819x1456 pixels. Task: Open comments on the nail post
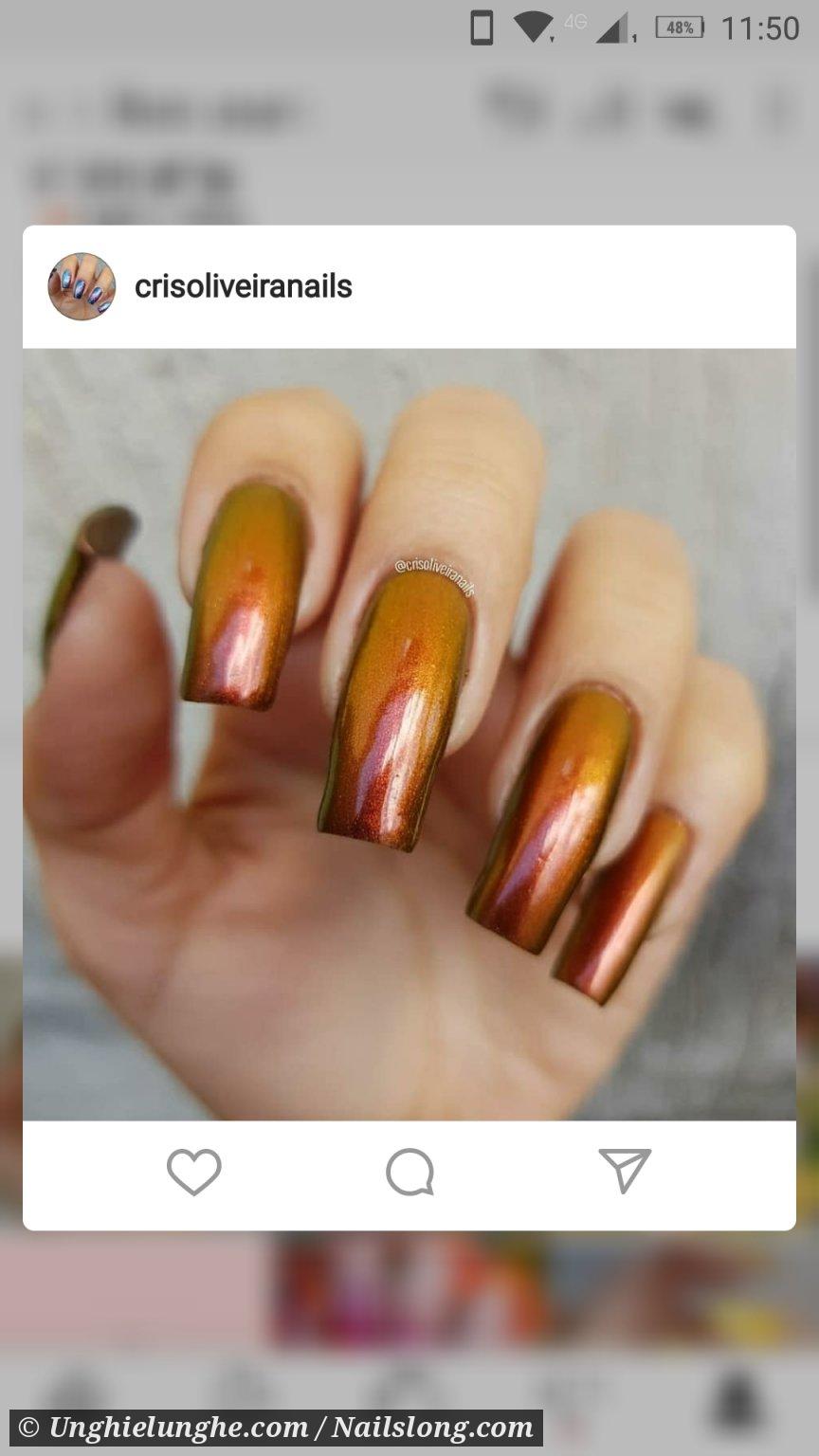tap(409, 1172)
